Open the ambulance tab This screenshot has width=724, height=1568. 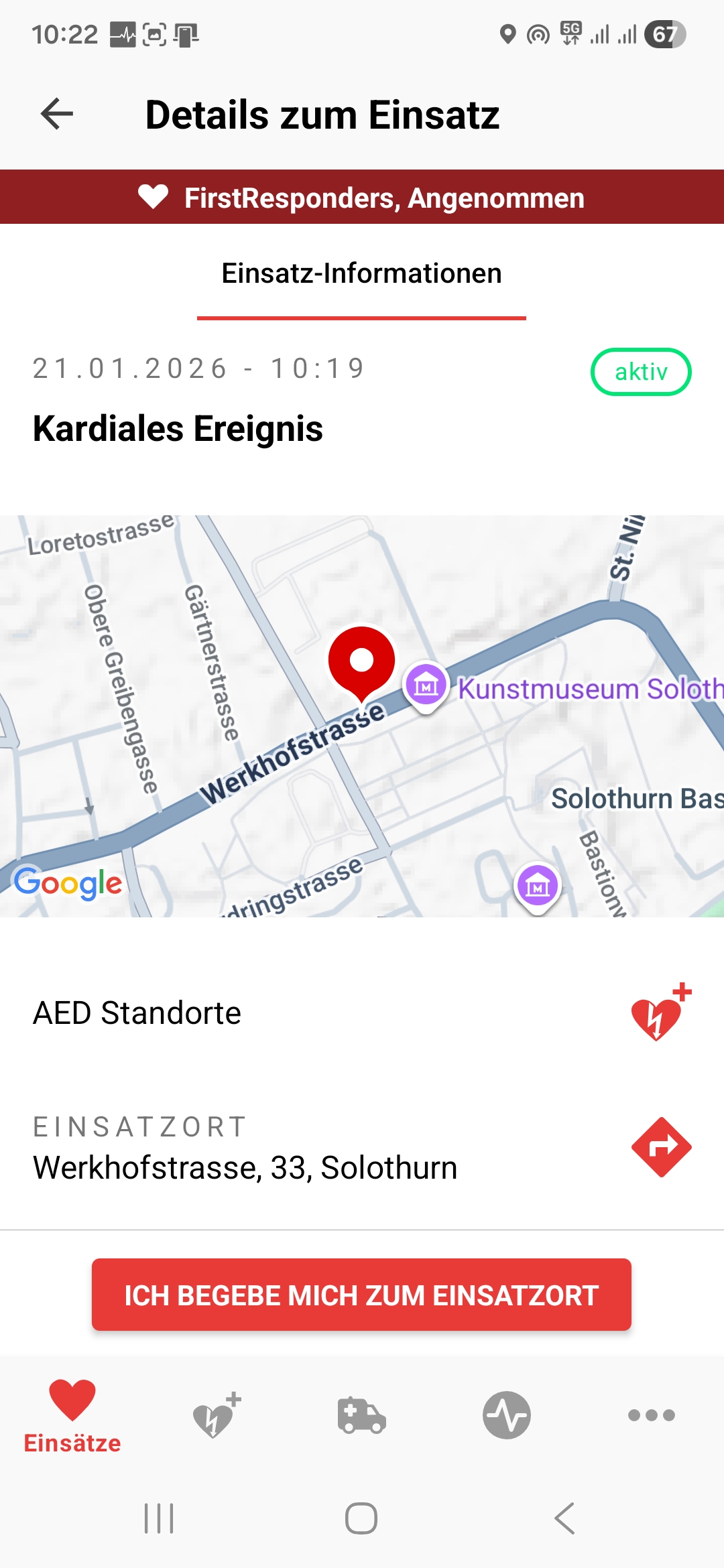[x=361, y=1415]
